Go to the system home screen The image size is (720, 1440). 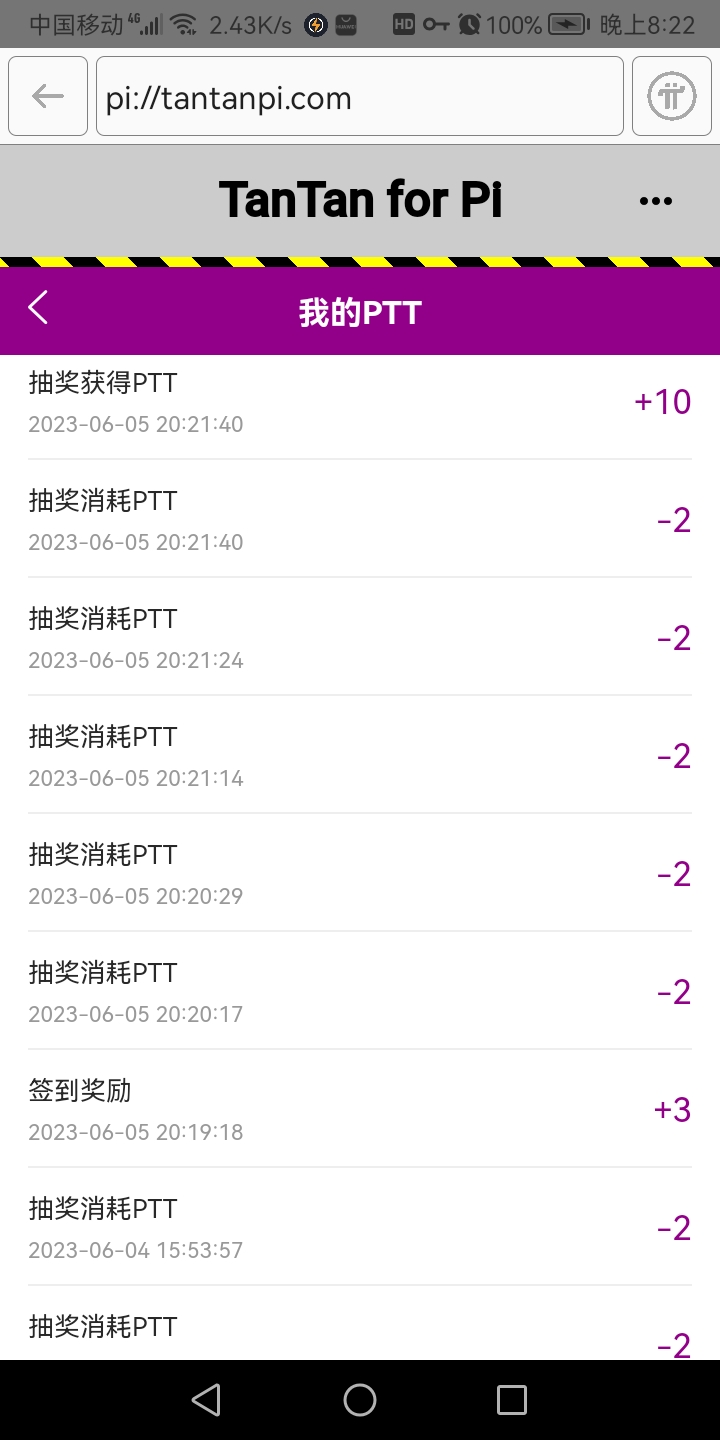point(360,1400)
